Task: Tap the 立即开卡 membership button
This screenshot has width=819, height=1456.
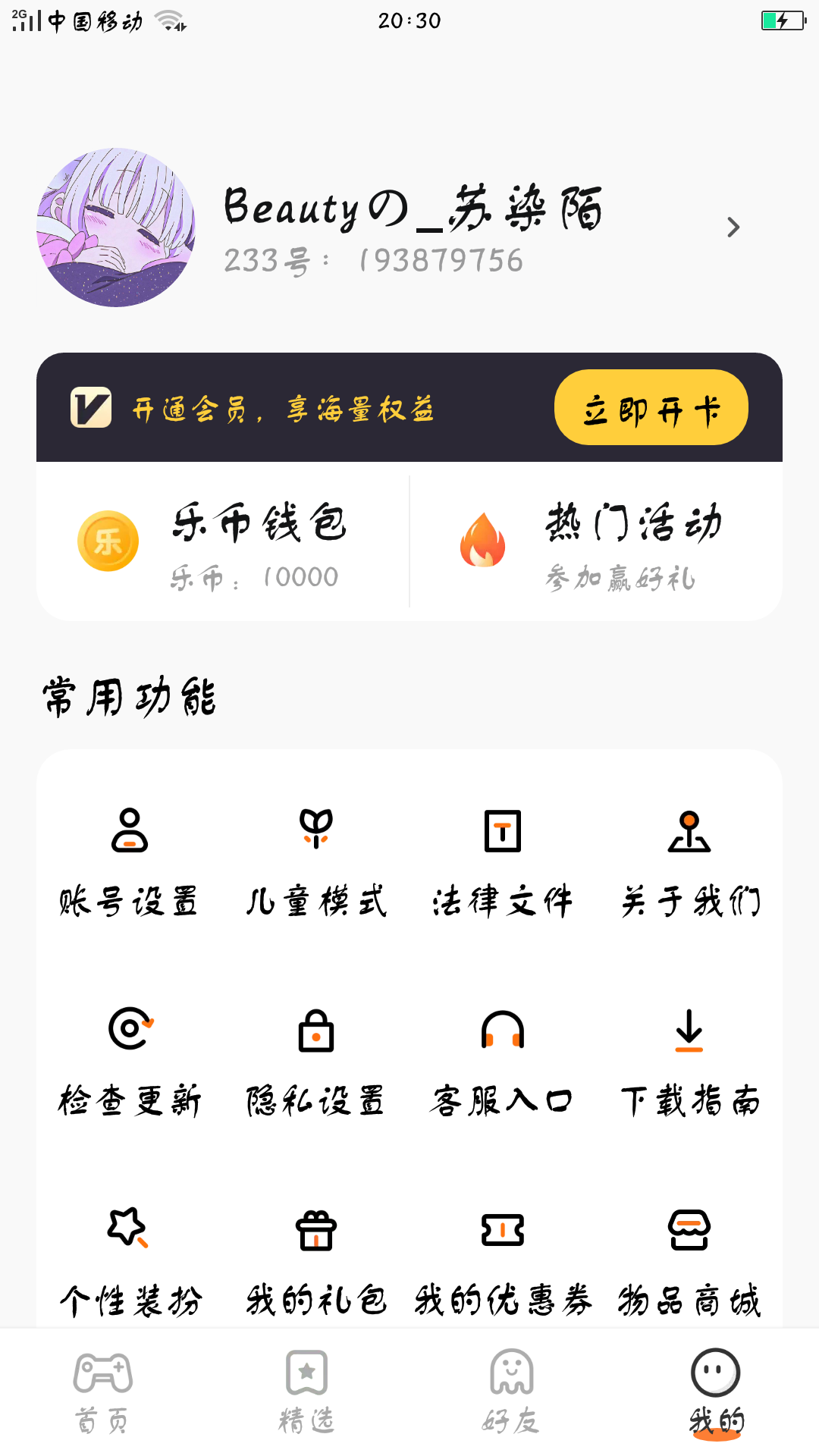Action: [x=651, y=407]
